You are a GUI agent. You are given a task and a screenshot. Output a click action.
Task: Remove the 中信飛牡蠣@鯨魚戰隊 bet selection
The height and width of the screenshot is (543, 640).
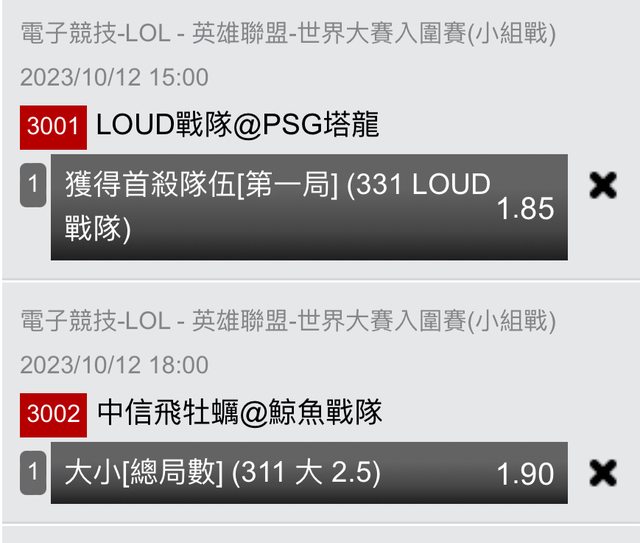603,472
